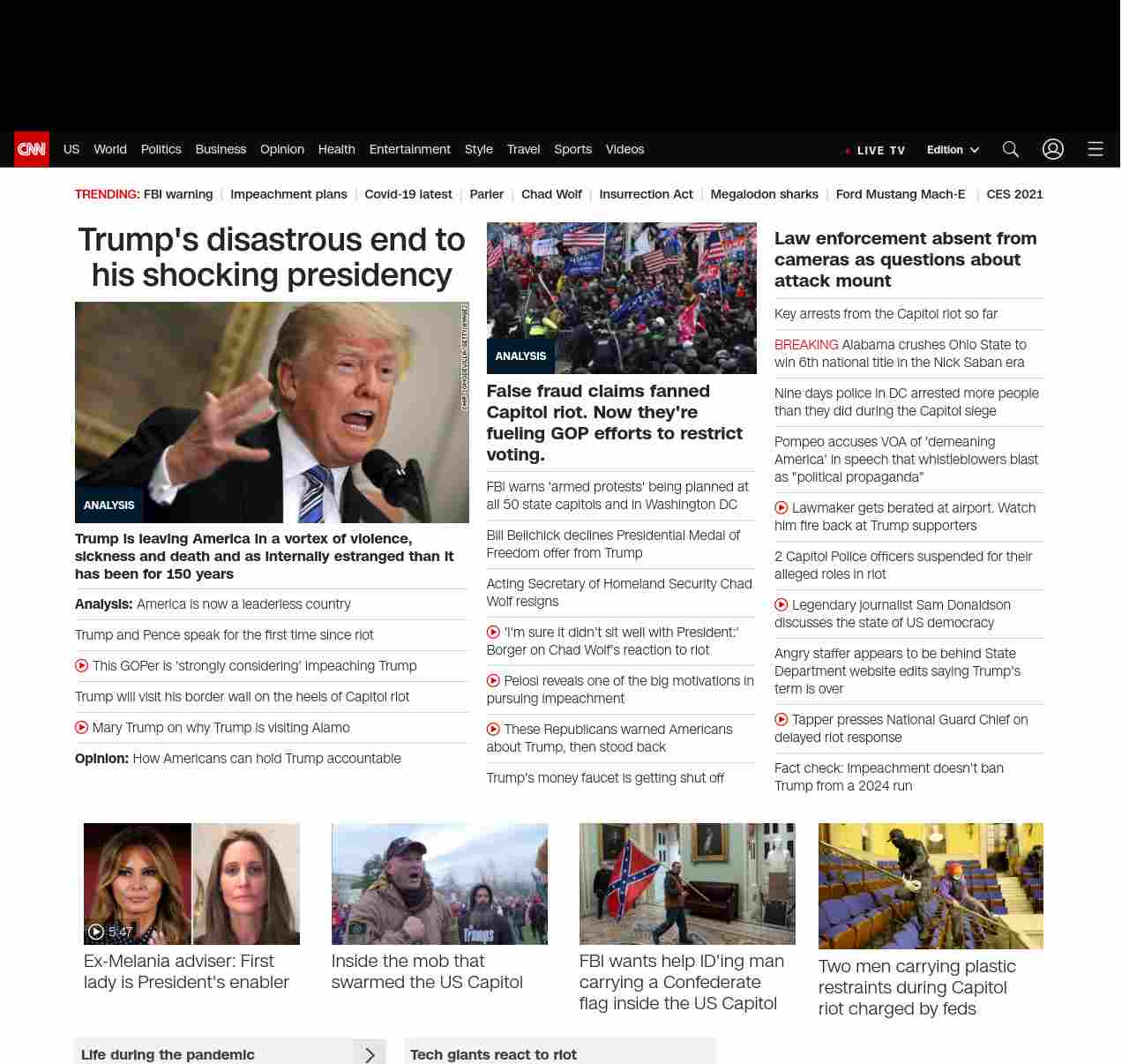The width and height of the screenshot is (1129, 1064).
Task: Open the search icon in the header
Action: [1010, 149]
